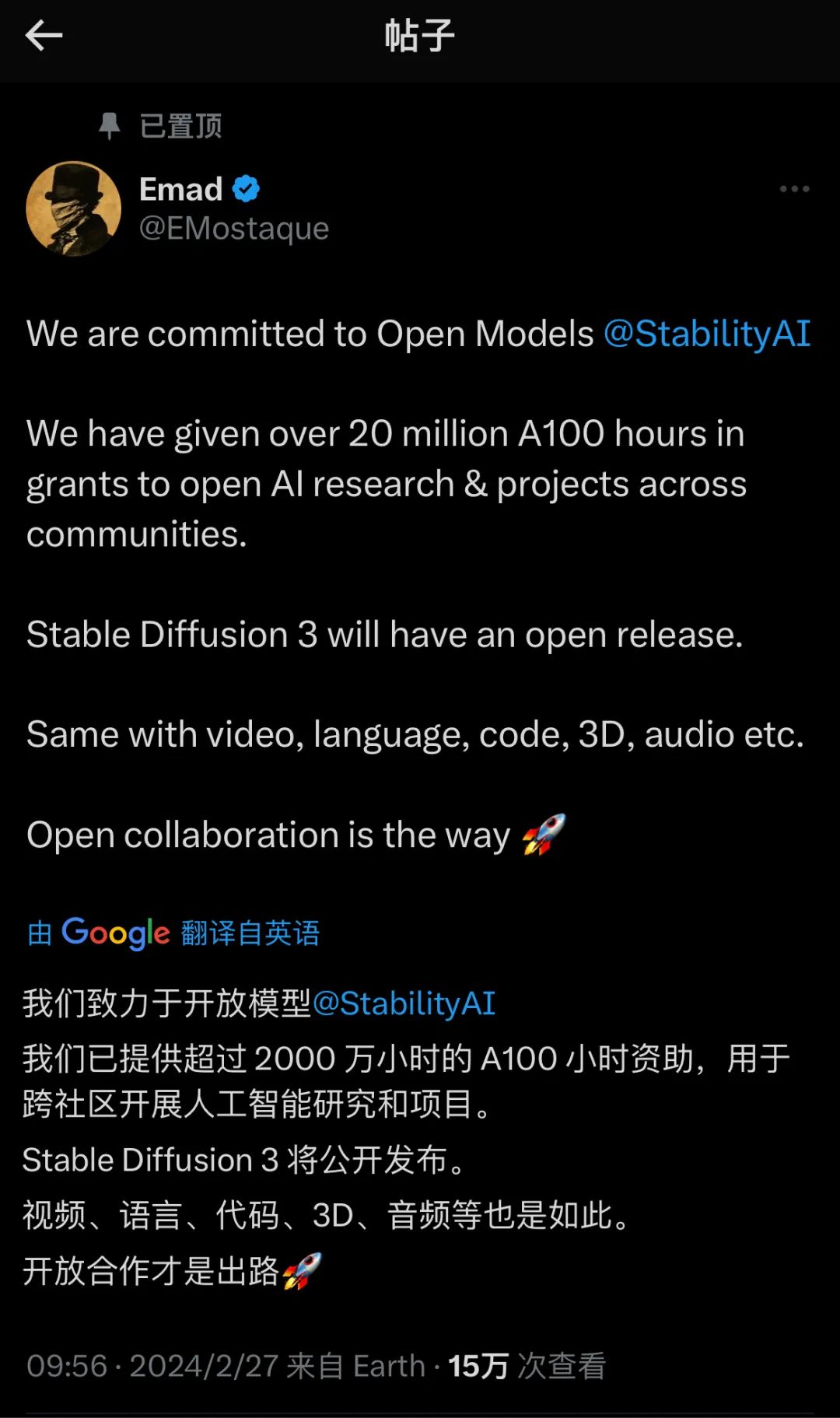Open the @StabilityAI mention in the English text
840x1418 pixels.
706,334
